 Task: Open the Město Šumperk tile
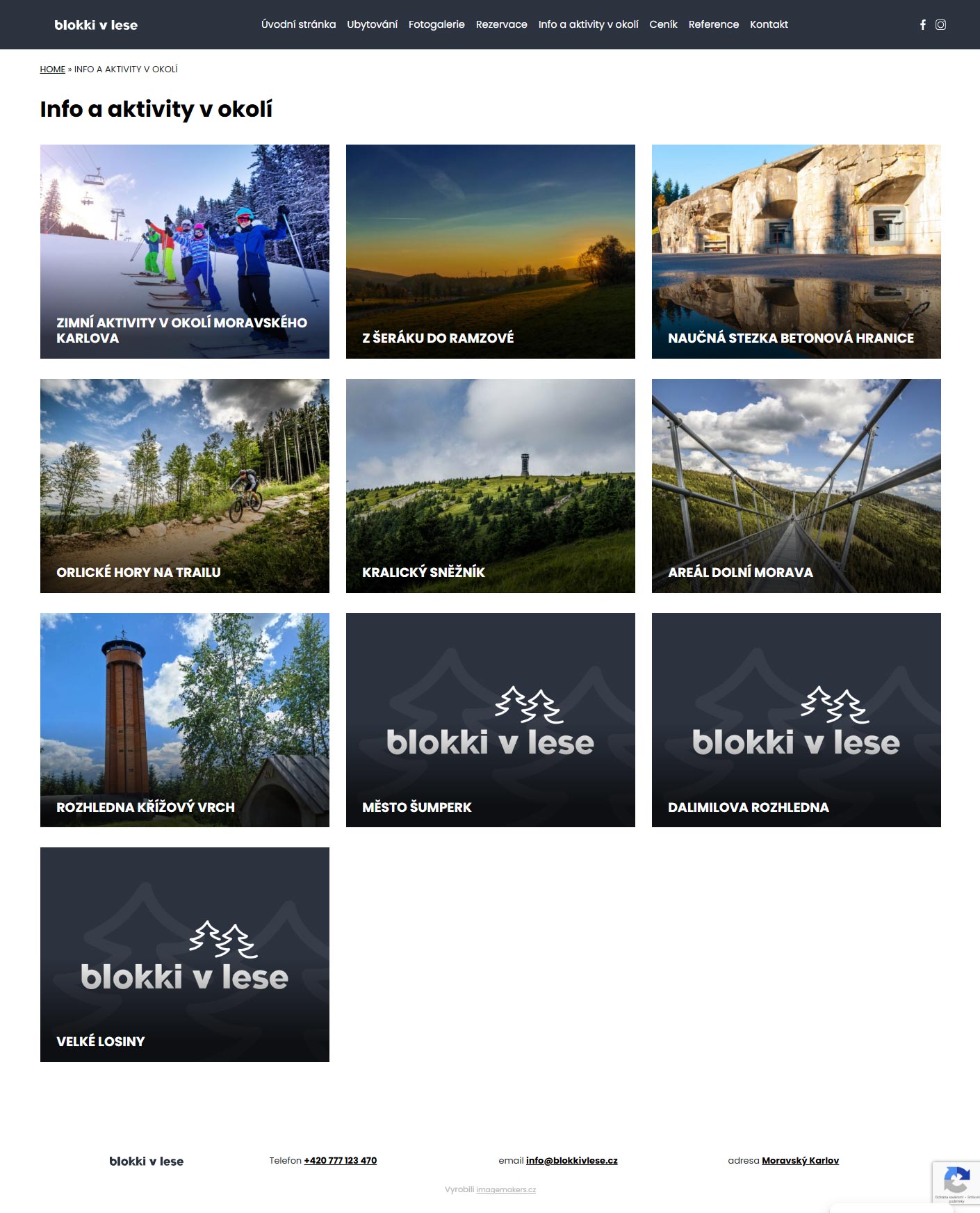(490, 720)
